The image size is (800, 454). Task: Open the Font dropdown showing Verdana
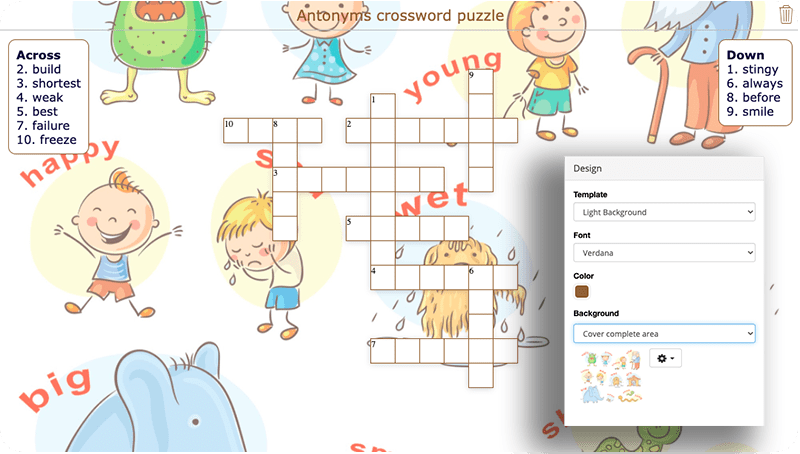click(x=664, y=253)
